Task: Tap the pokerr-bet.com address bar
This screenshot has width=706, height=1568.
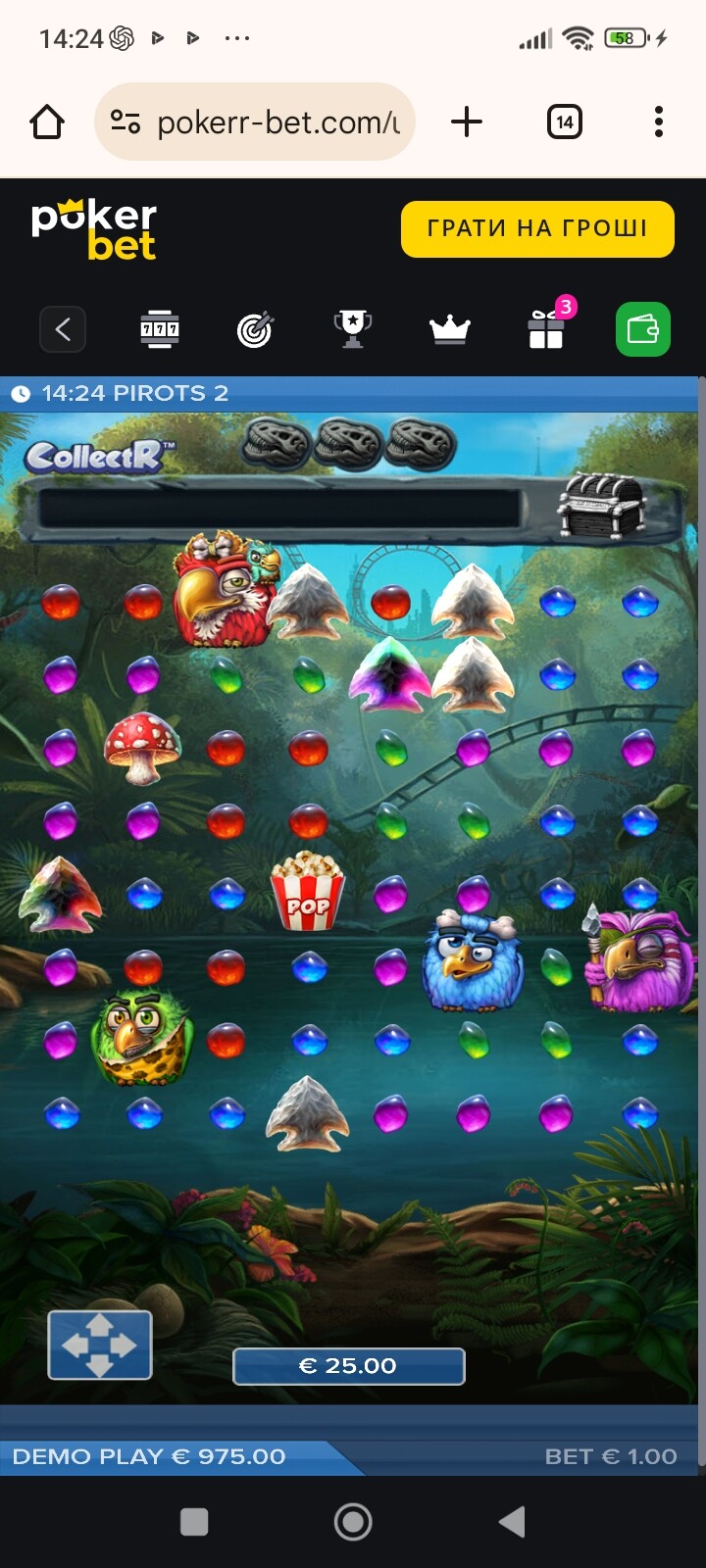Action: [255, 122]
